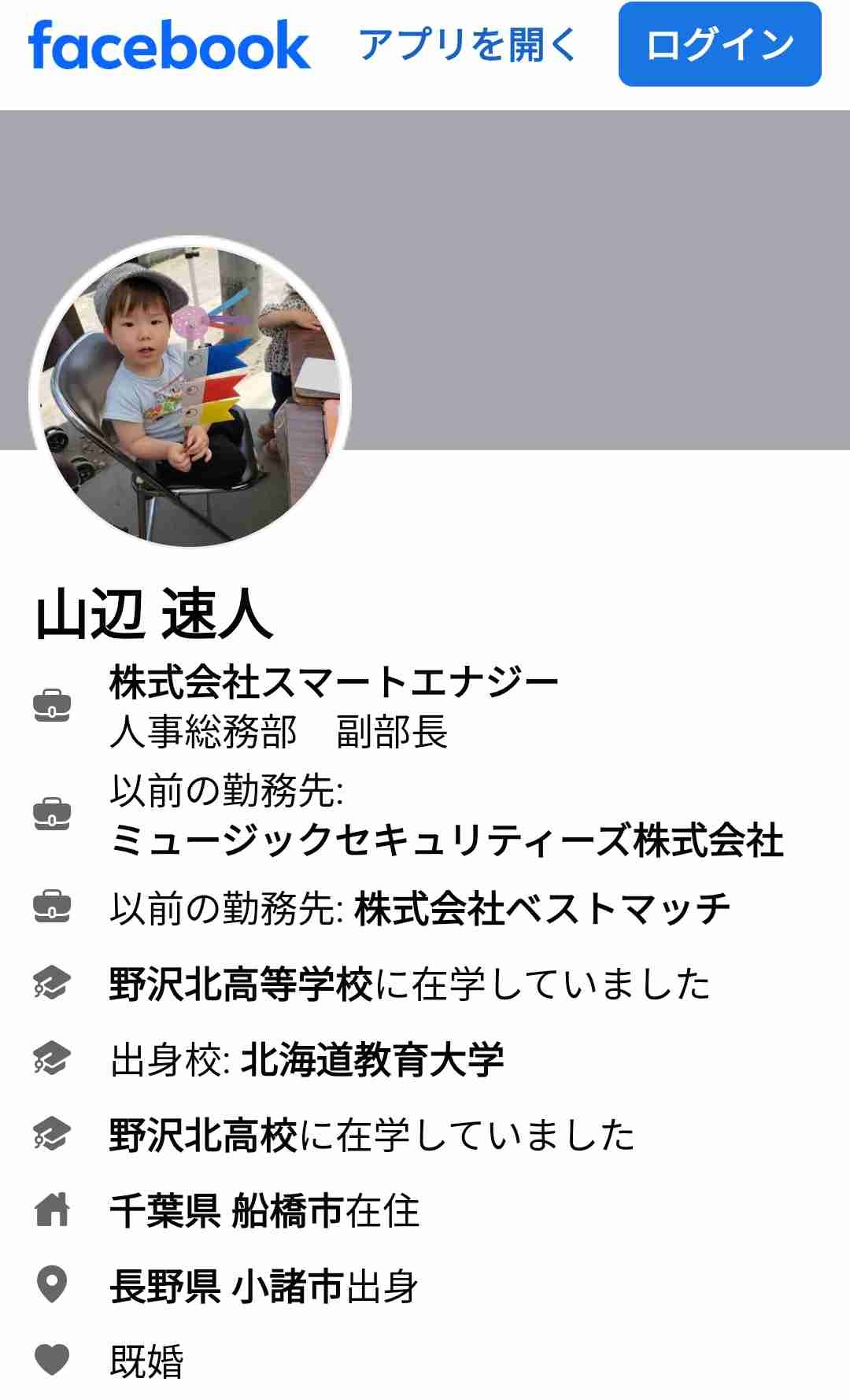Image resolution: width=850 pixels, height=1400 pixels.
Task: Open ミュージックセキュリティーズ株式会社 page
Action: tap(447, 840)
